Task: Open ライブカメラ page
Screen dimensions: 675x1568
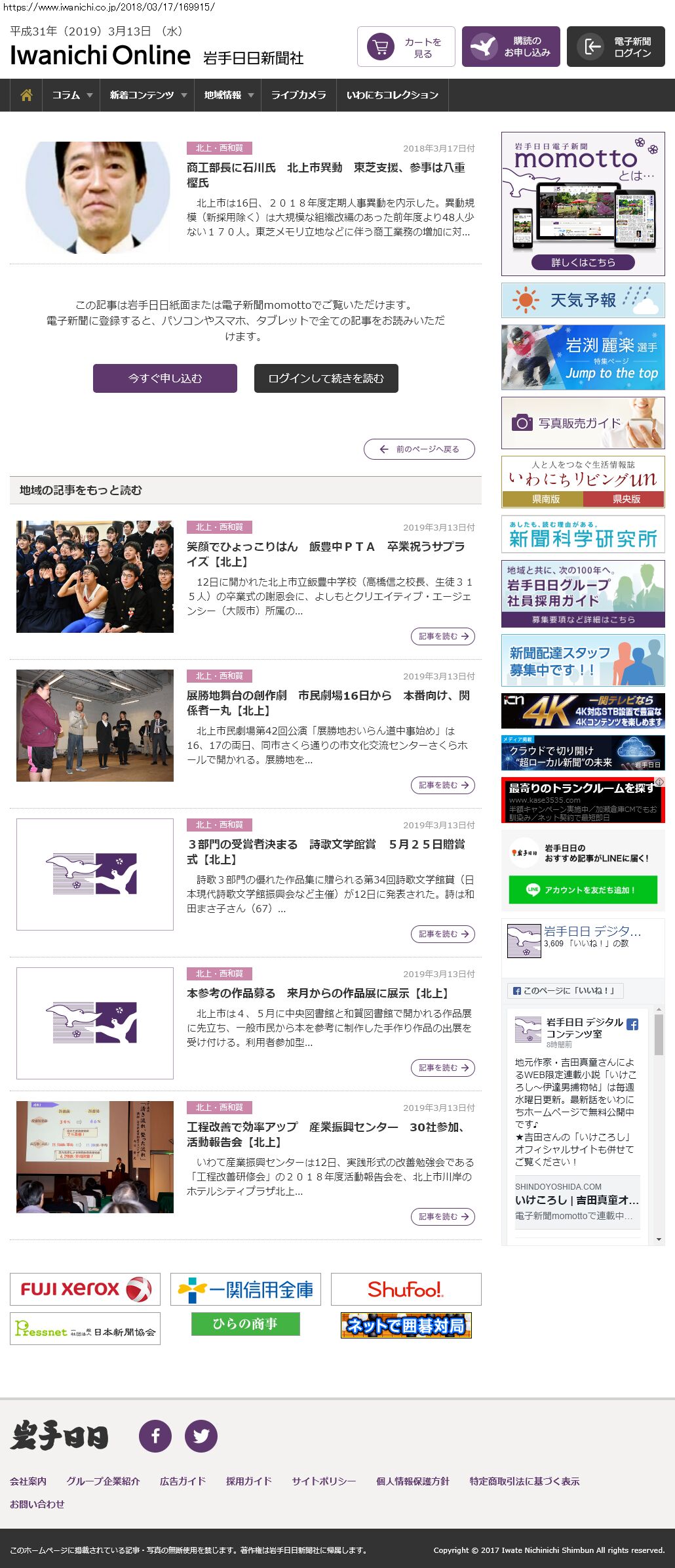Action: click(x=298, y=95)
